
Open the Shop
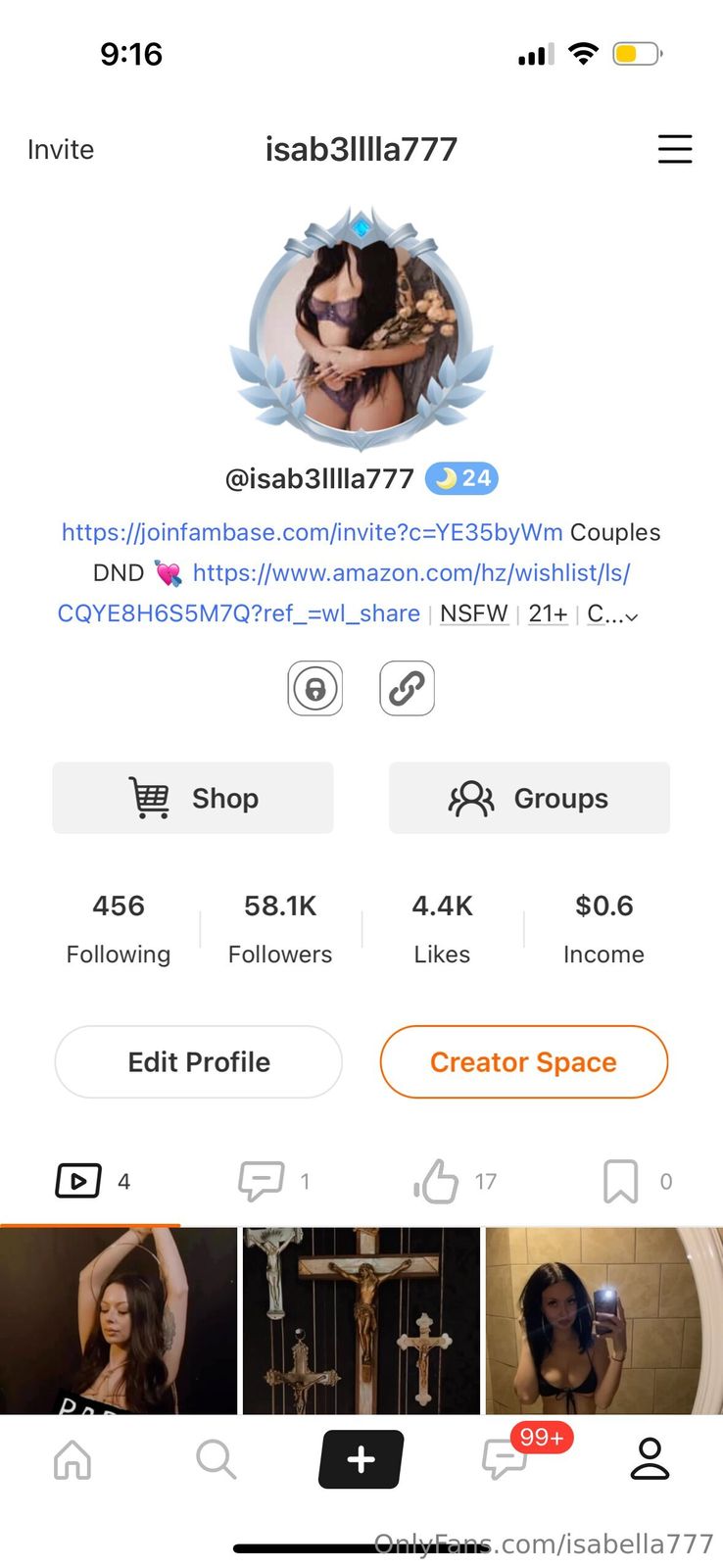pos(193,798)
